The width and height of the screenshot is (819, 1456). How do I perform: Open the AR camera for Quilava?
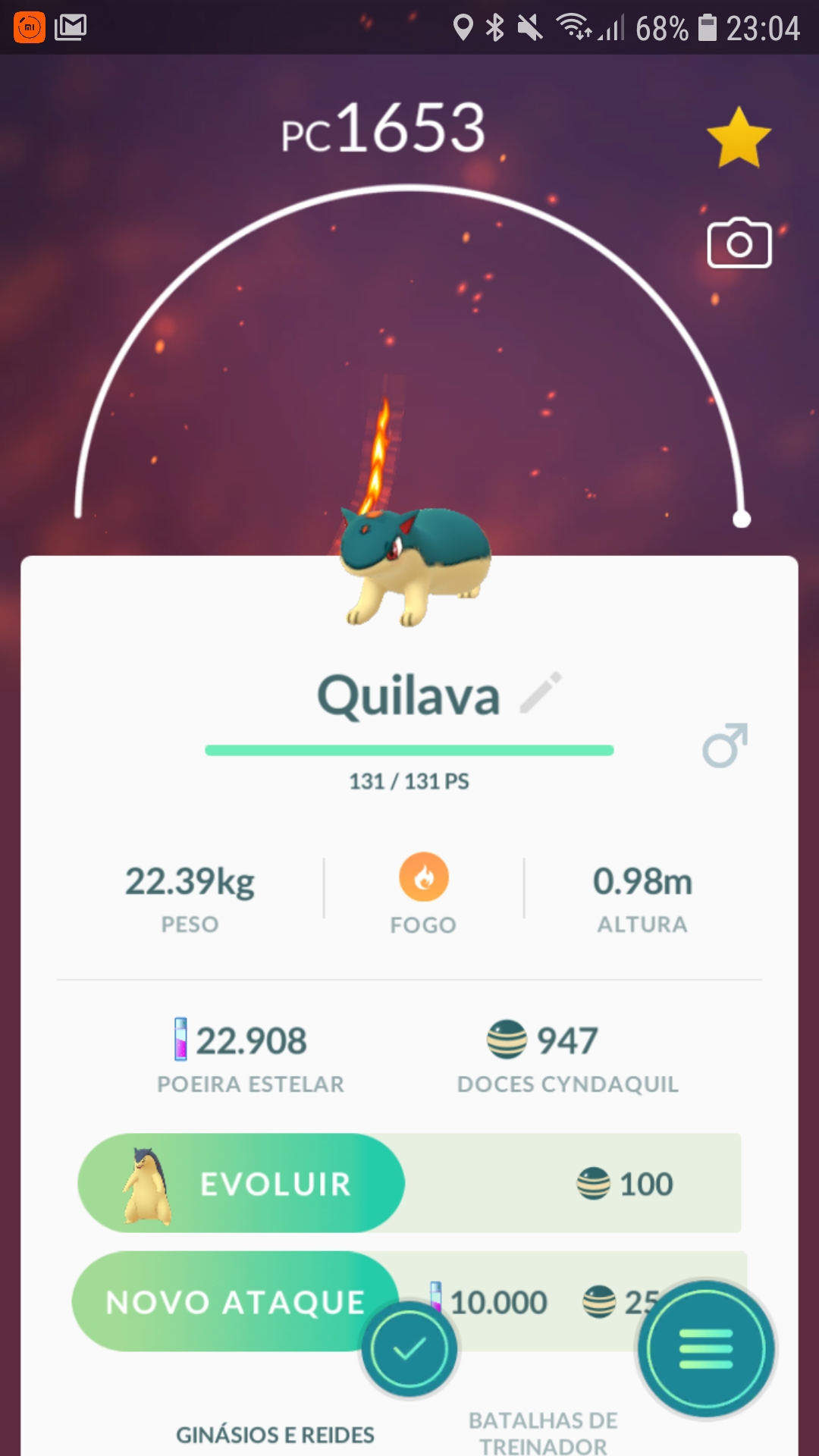pyautogui.click(x=739, y=243)
